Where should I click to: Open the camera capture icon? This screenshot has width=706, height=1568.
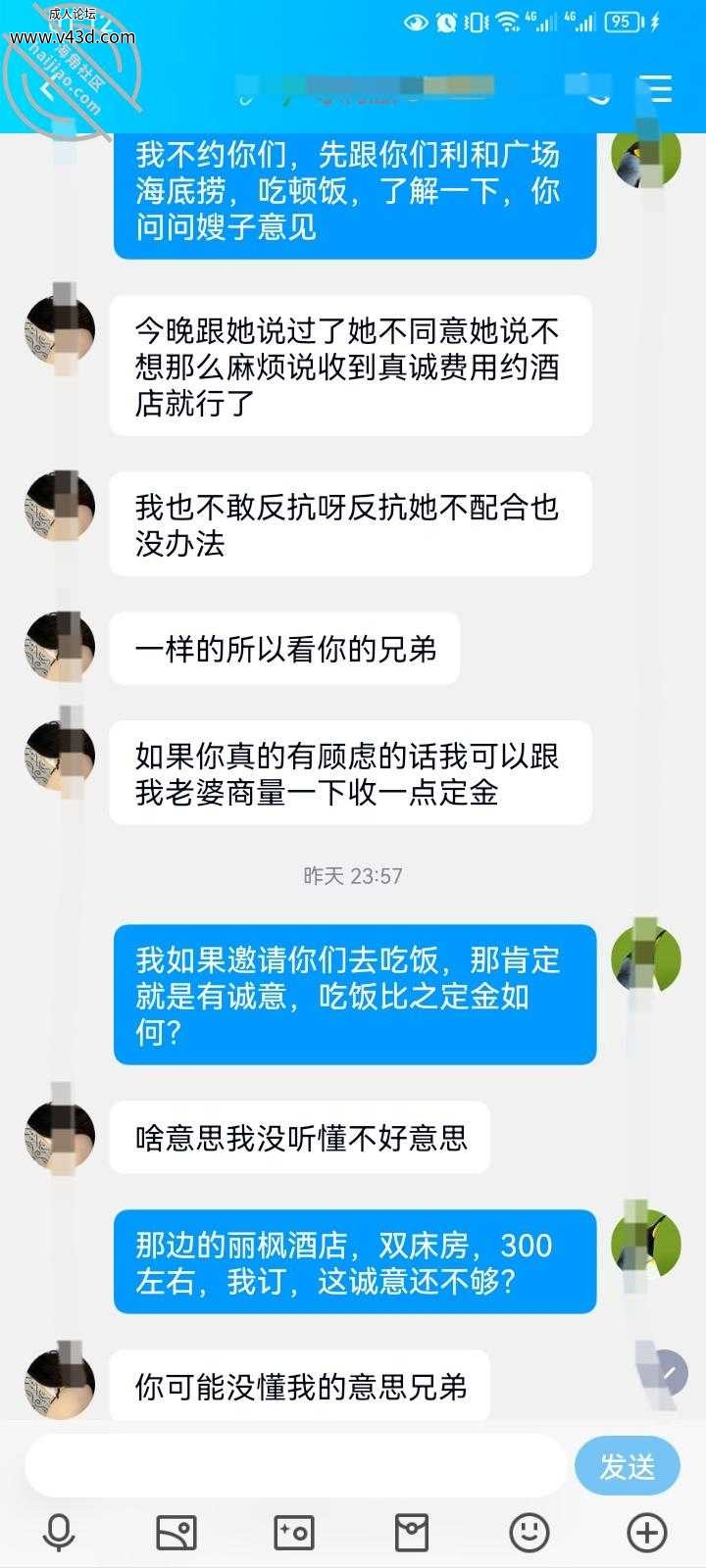coord(294,1532)
